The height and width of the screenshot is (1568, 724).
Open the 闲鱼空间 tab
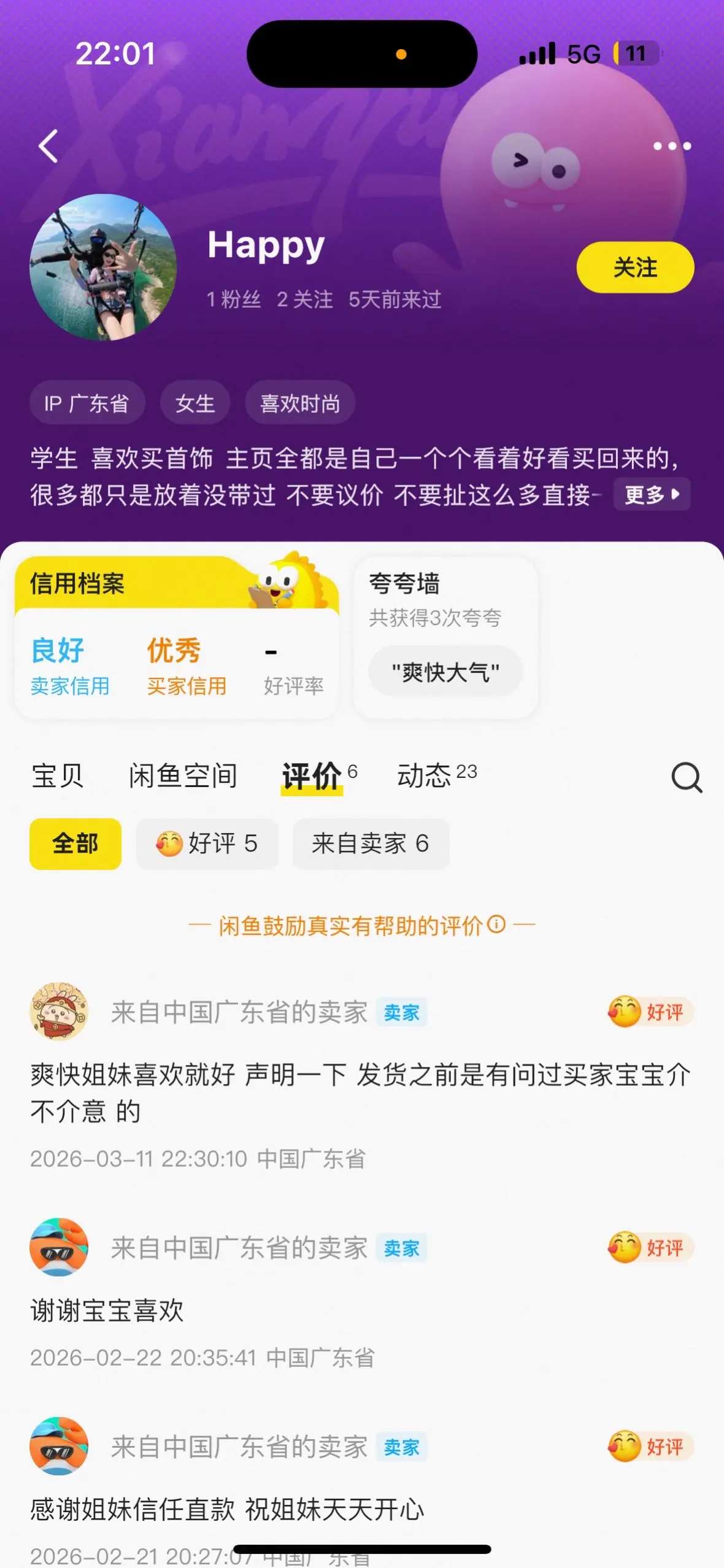click(x=183, y=775)
